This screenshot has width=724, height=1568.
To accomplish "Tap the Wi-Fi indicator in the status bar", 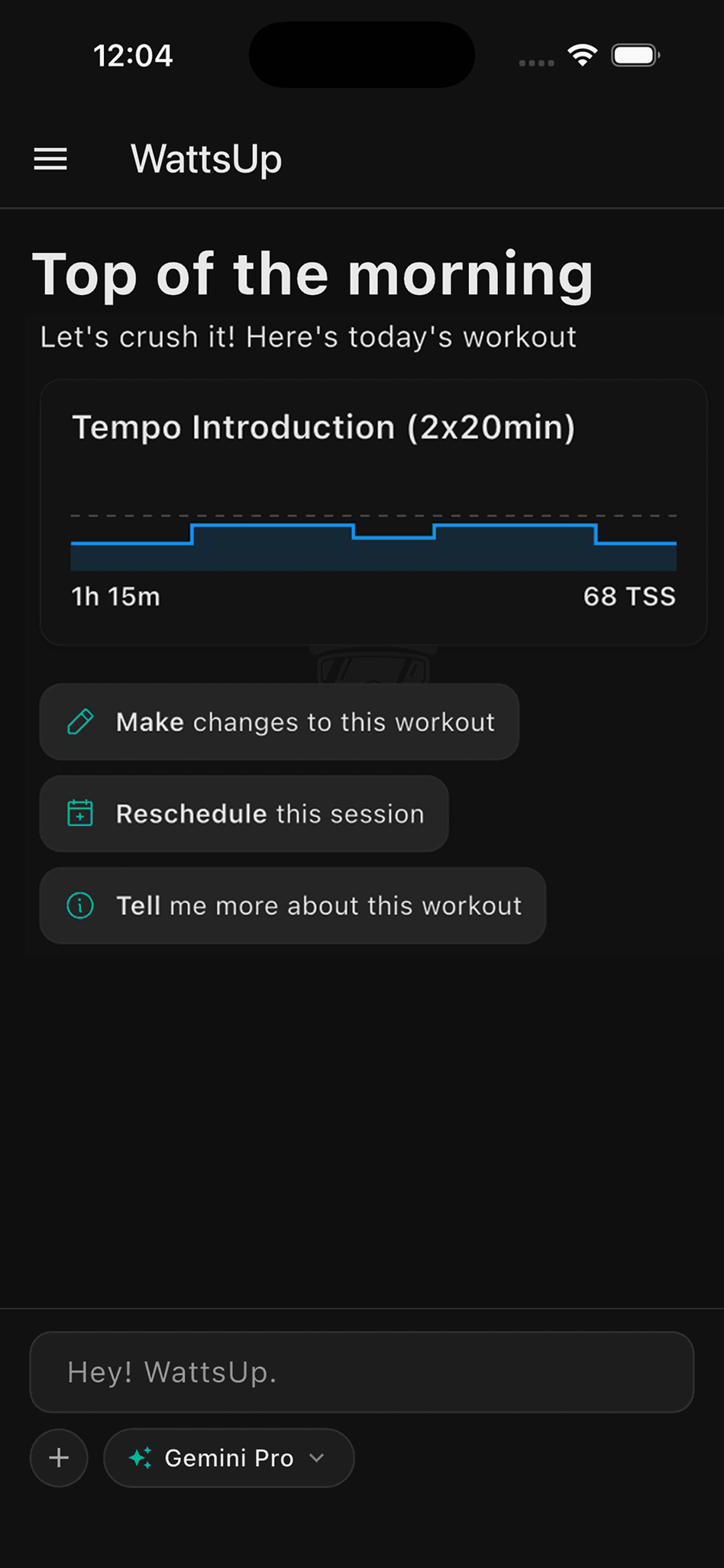I will point(582,54).
